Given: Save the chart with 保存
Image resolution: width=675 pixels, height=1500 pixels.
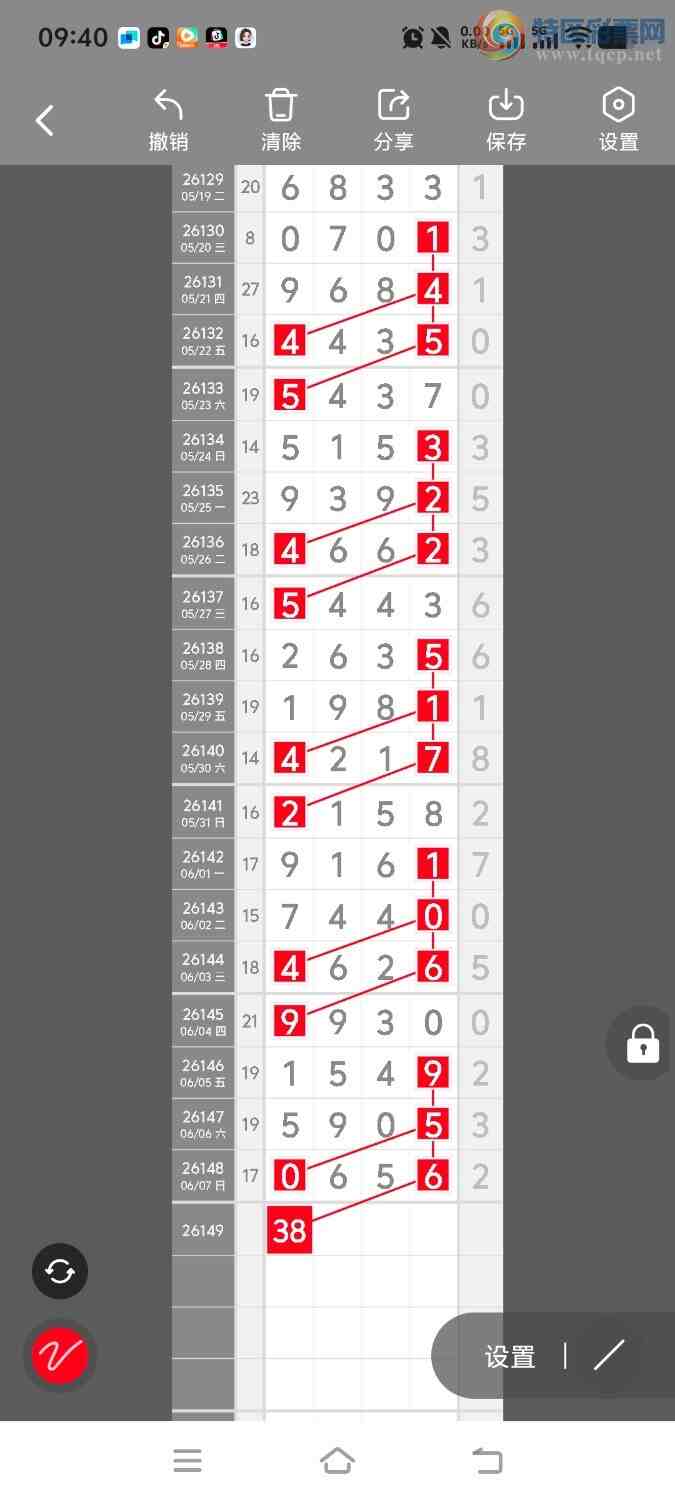Looking at the screenshot, I should click(506, 120).
